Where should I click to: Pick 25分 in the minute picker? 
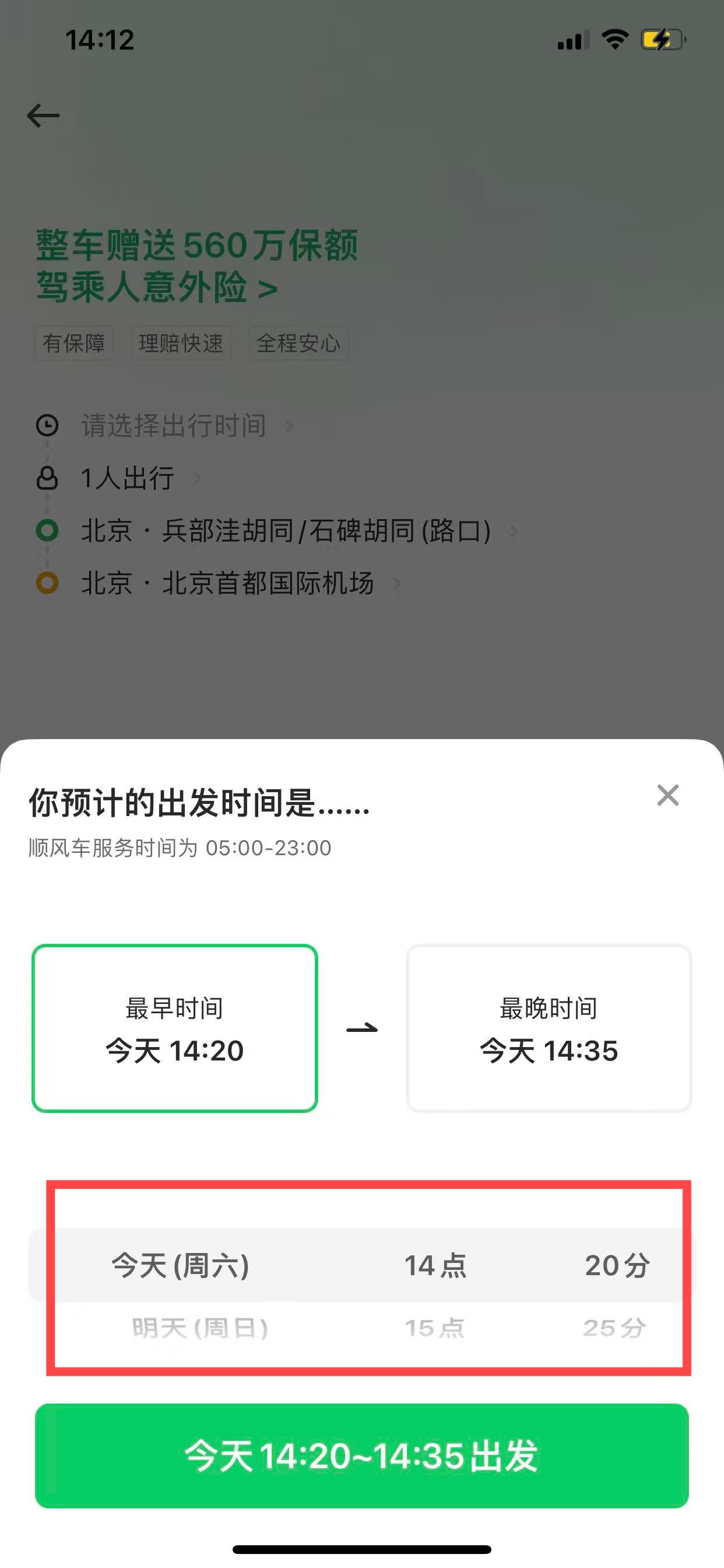pos(614,1328)
